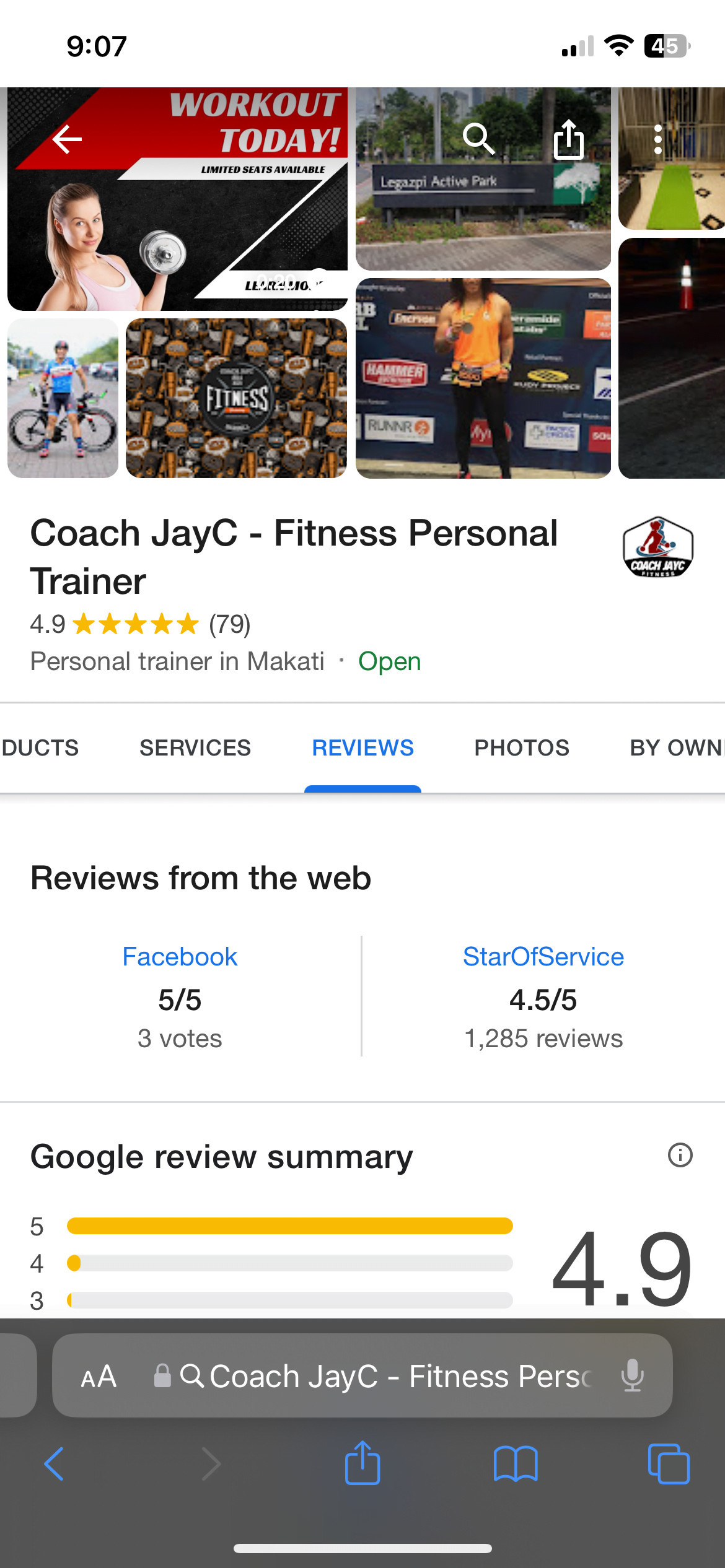Viewport: 725px width, 1568px height.
Task: Open the three-dot overflow menu
Action: click(657, 139)
